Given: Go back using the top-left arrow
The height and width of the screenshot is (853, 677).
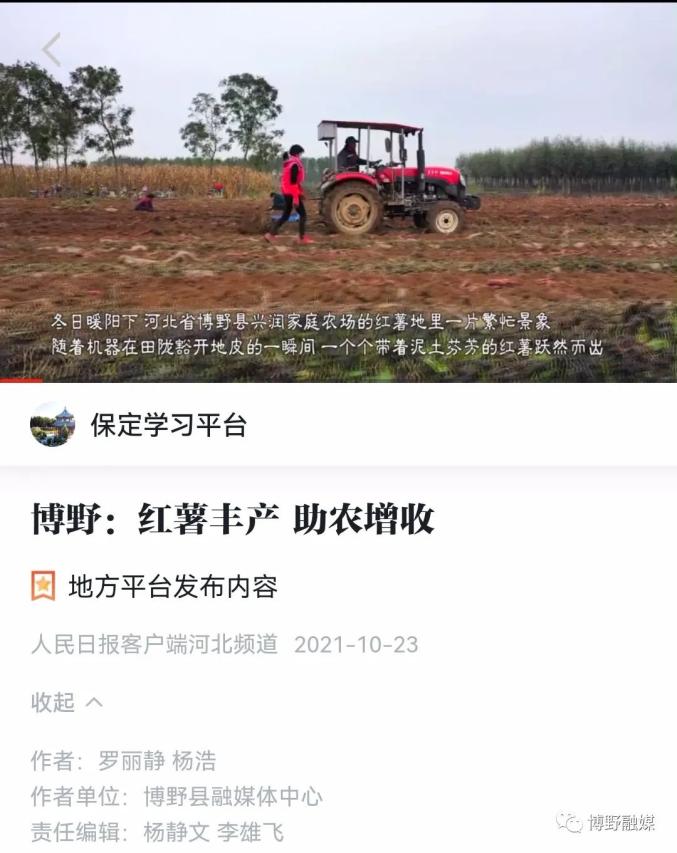Looking at the screenshot, I should [x=51, y=49].
